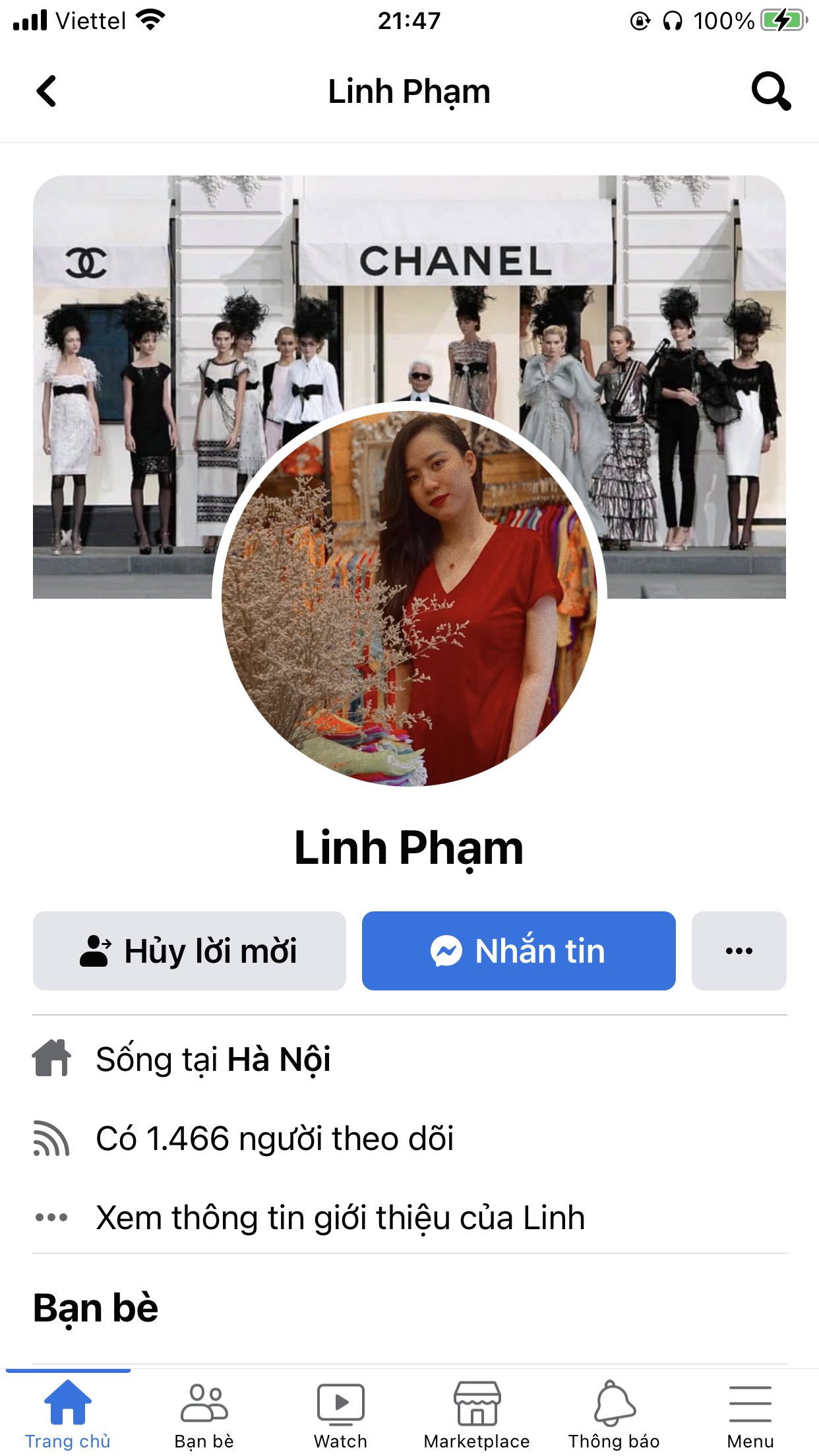Image resolution: width=819 pixels, height=1456 pixels.
Task: Go back using the back arrow
Action: click(46, 91)
